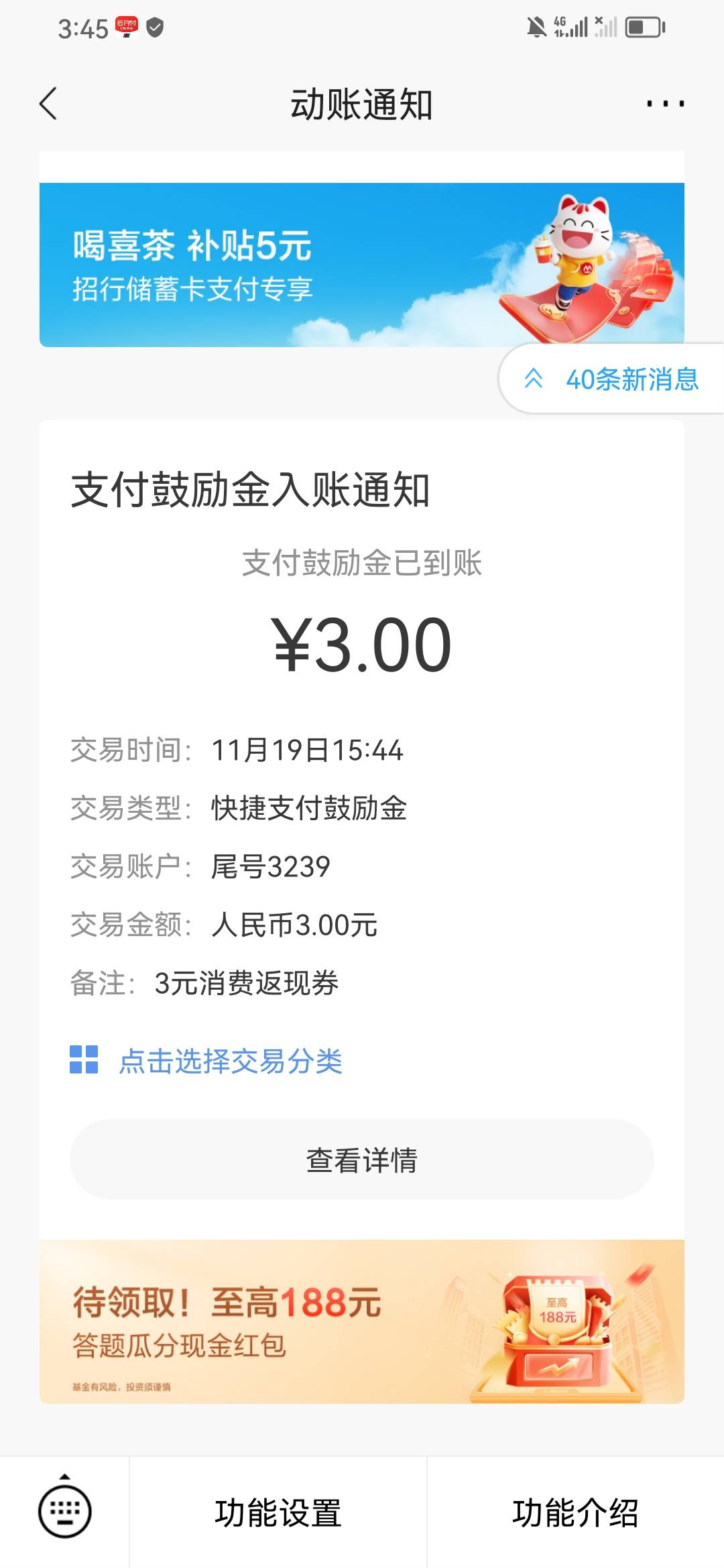The image size is (724, 1568).
Task: Open the three-dot overflow menu
Action: [x=665, y=104]
